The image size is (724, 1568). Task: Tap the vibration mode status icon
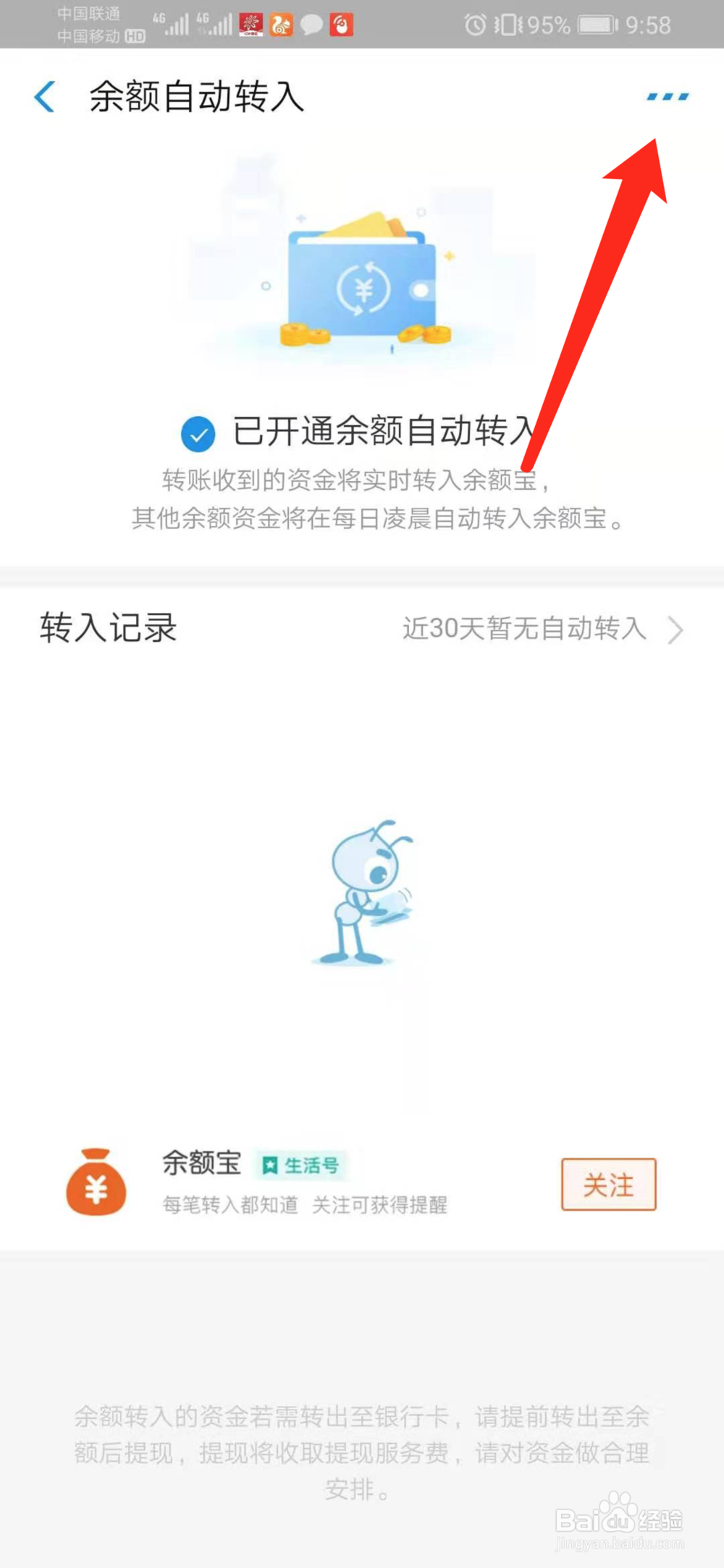pyautogui.click(x=507, y=25)
